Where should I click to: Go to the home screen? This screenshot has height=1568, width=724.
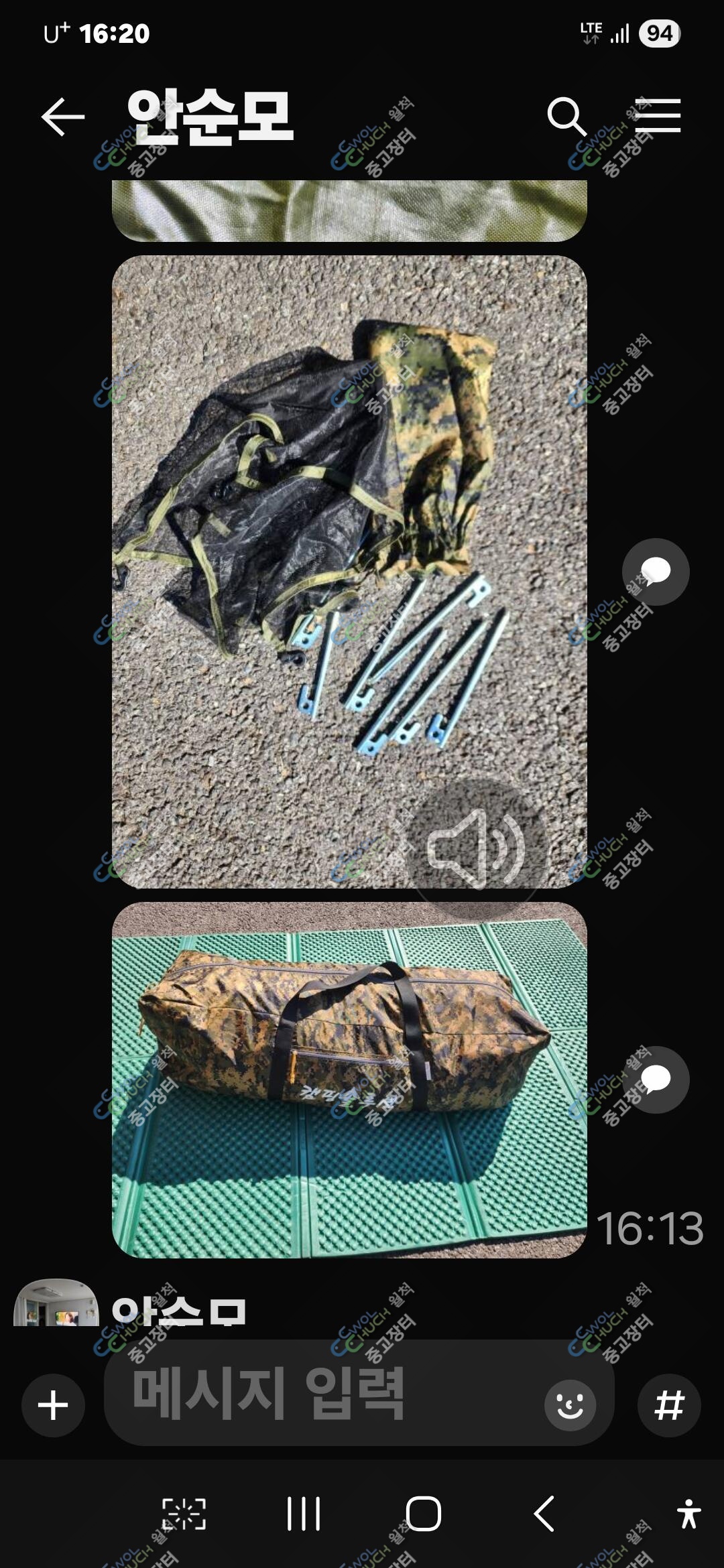tap(424, 1514)
